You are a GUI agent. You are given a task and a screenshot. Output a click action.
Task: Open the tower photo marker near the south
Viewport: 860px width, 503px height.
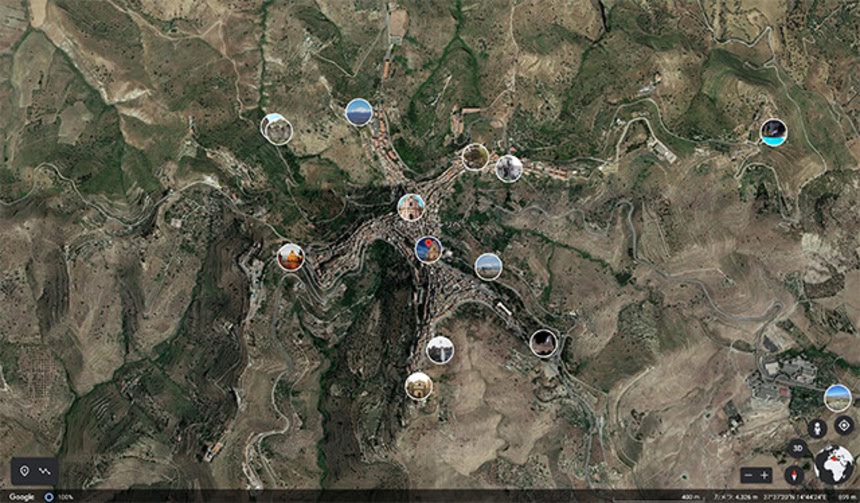(x=440, y=349)
